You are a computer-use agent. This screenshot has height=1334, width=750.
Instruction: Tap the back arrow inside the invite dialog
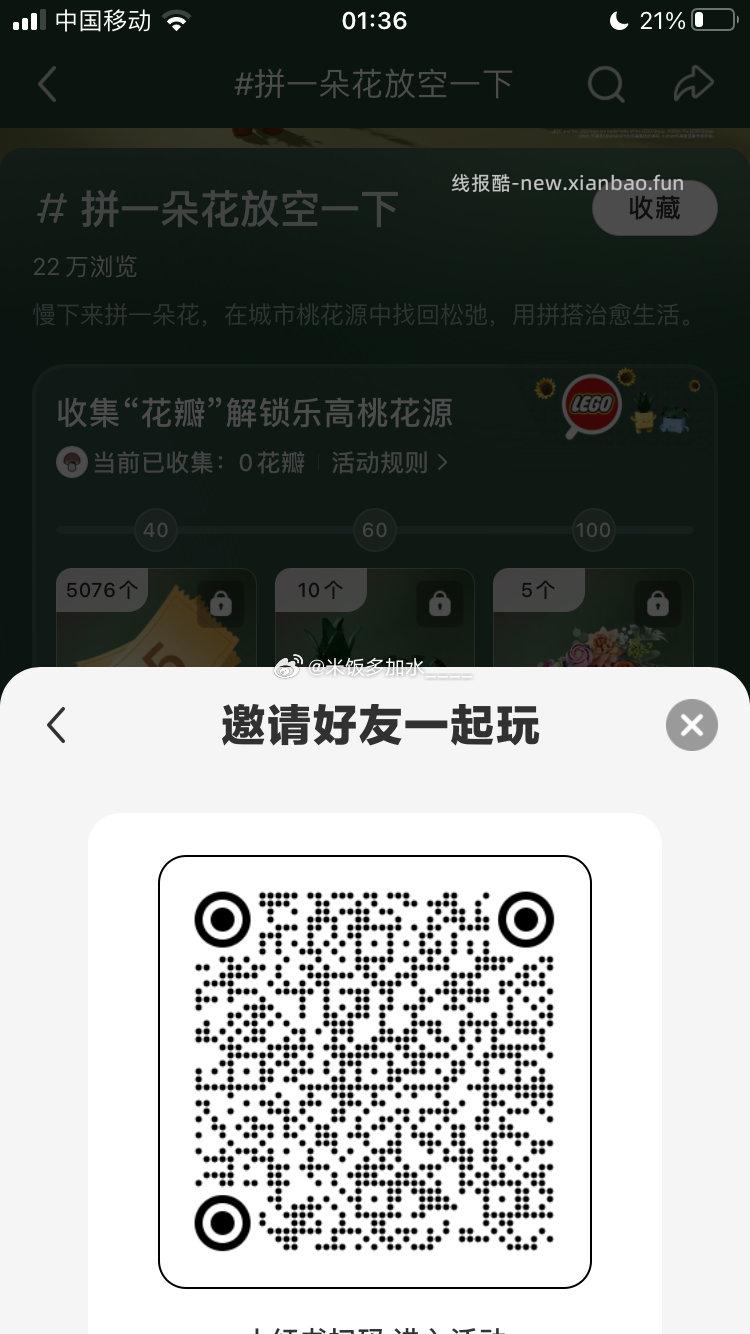coord(57,725)
